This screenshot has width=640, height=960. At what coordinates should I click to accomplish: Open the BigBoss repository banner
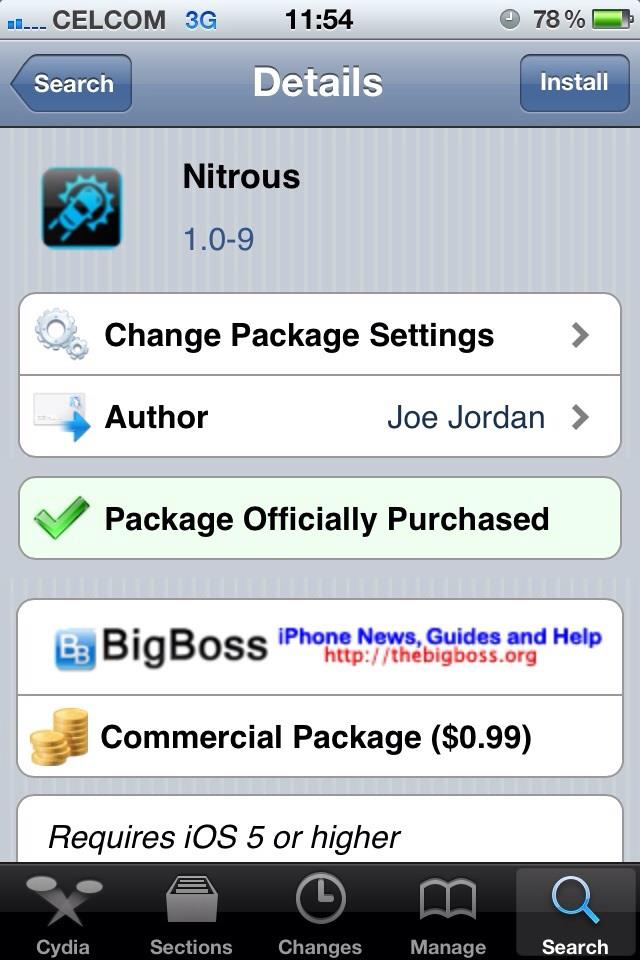[320, 647]
